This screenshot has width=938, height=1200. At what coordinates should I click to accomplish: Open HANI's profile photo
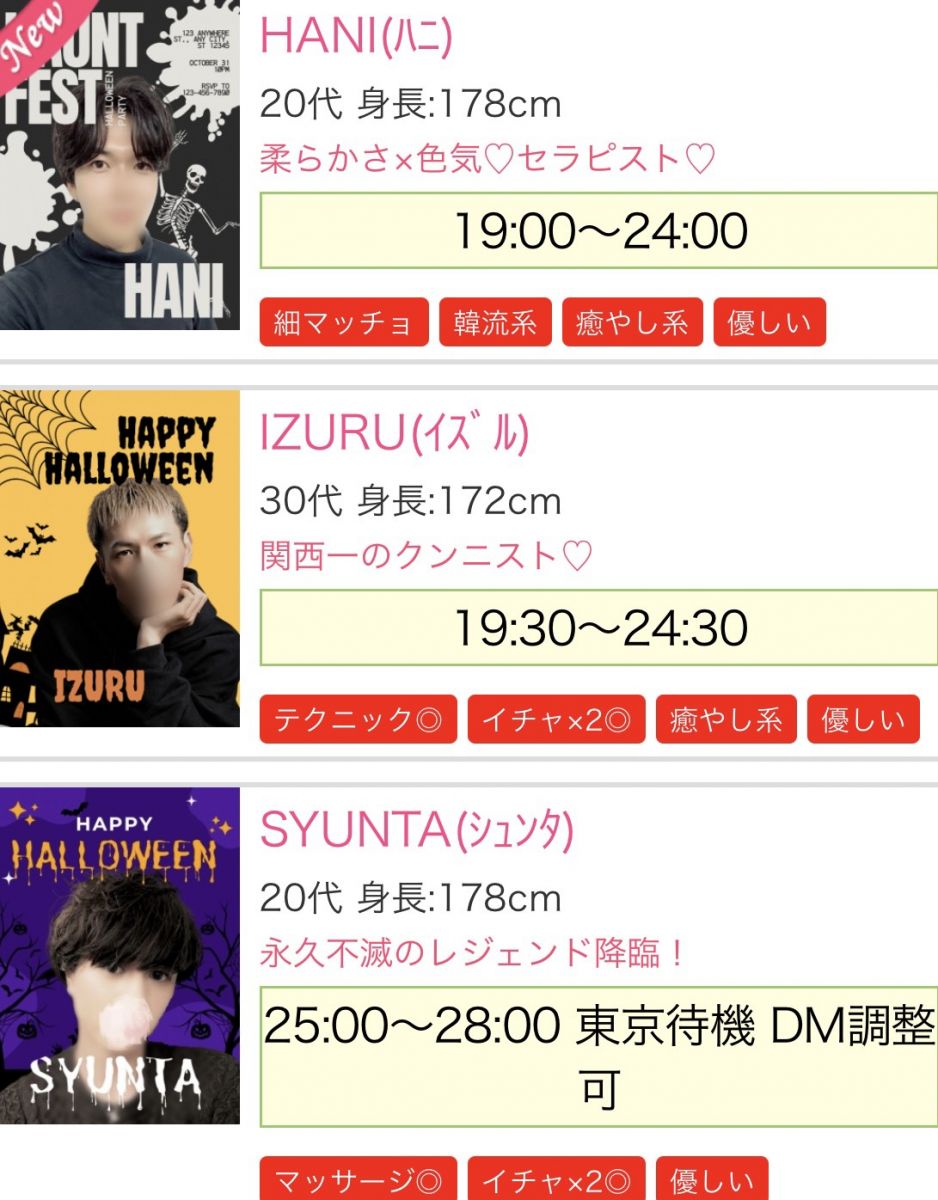(x=120, y=165)
